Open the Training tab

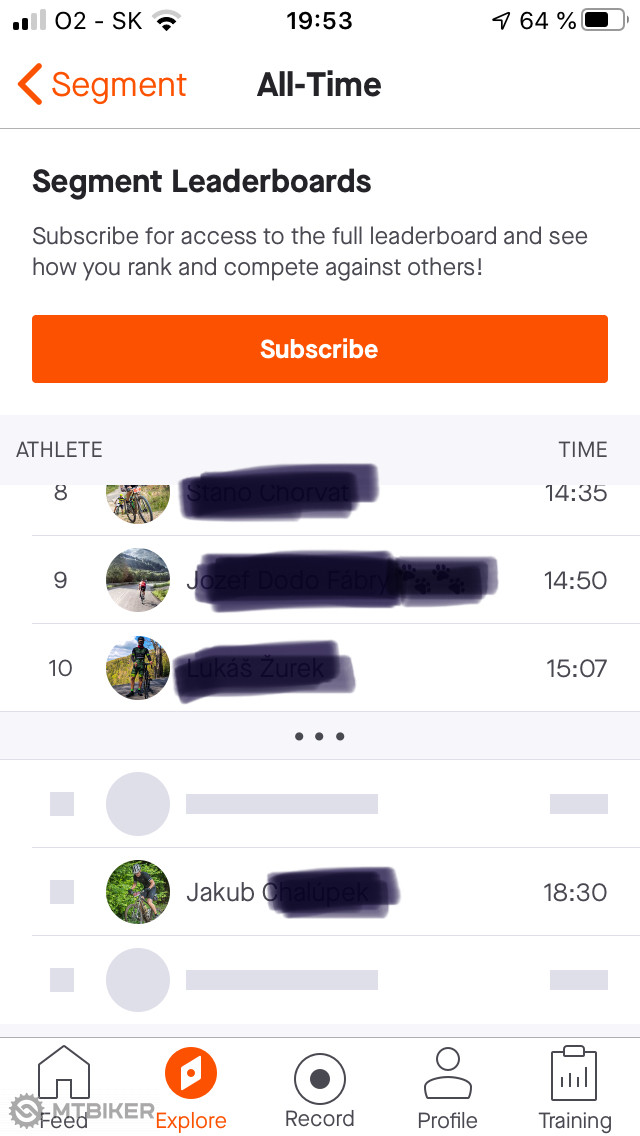click(x=575, y=1087)
